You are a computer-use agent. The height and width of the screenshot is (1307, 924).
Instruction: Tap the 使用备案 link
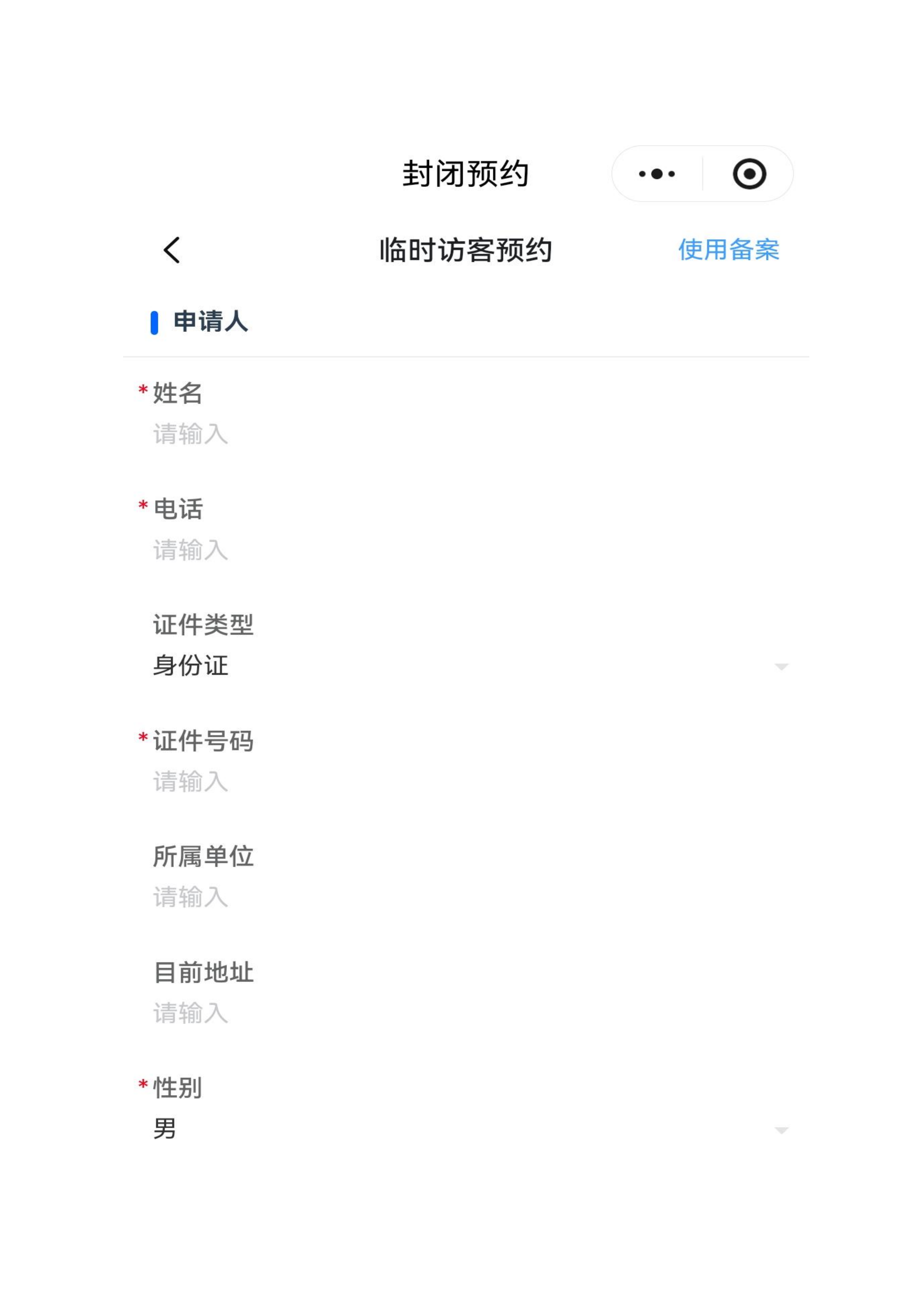coord(728,250)
